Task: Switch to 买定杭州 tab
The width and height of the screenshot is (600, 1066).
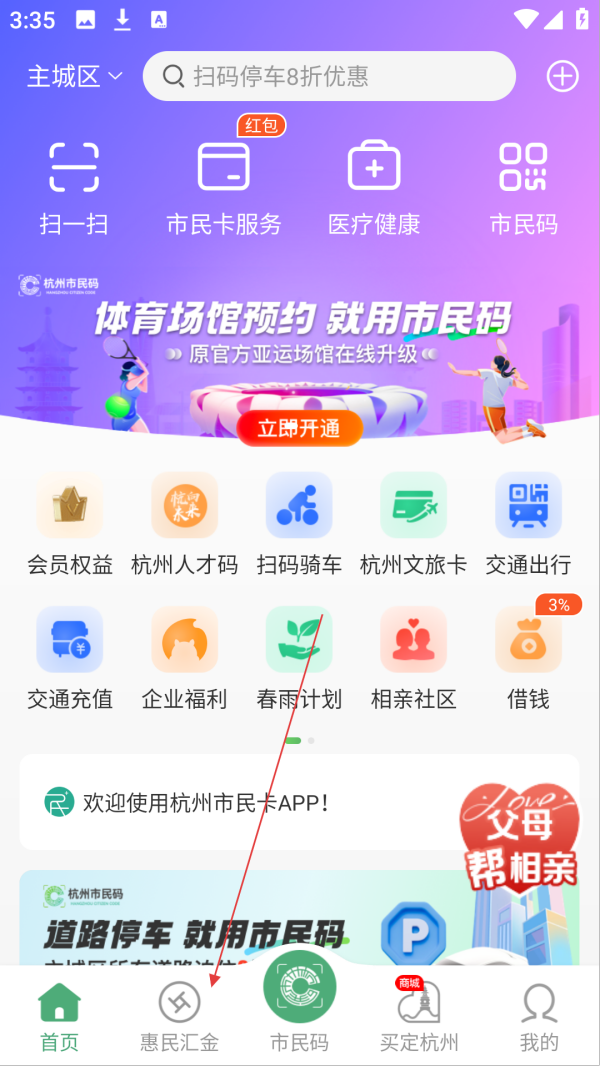Action: click(419, 1015)
